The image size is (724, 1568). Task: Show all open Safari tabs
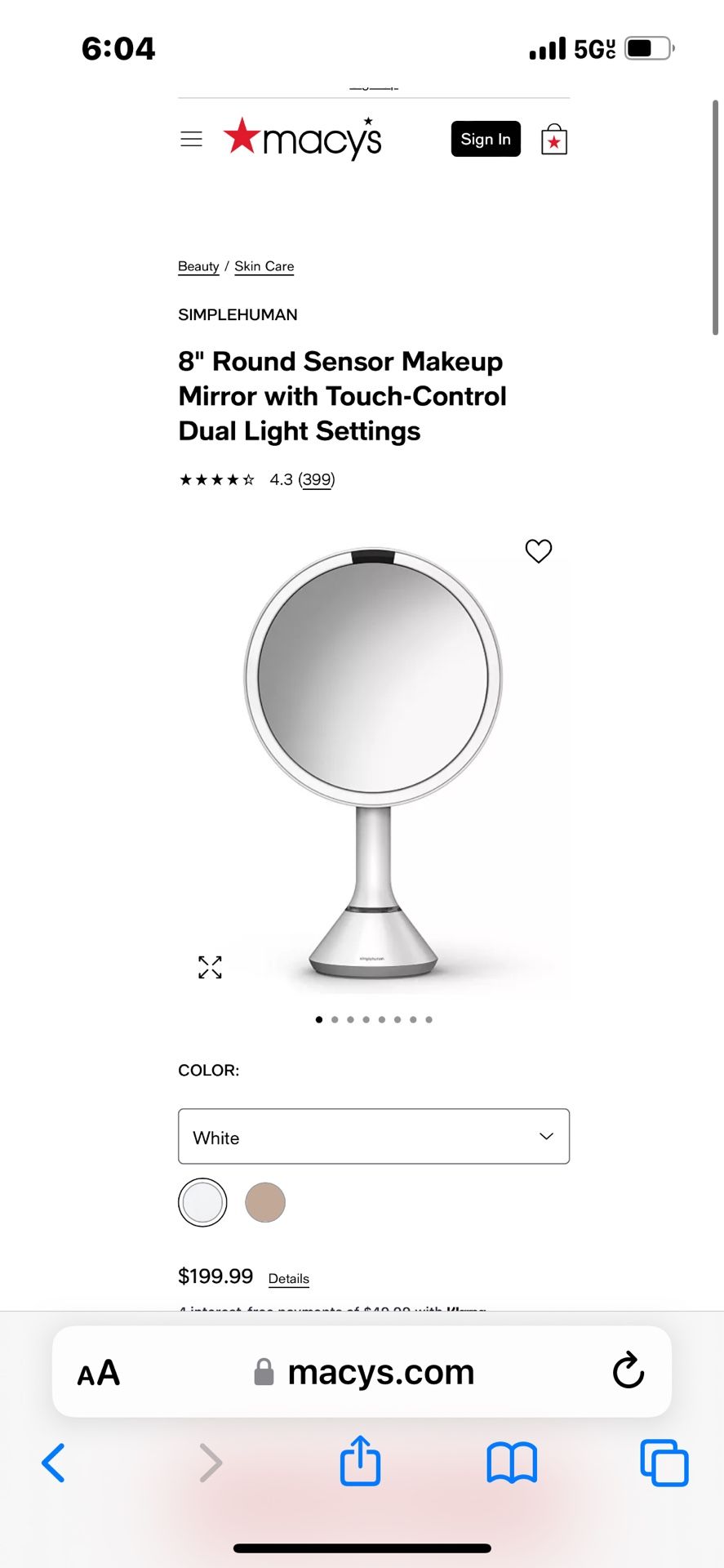tap(664, 1462)
